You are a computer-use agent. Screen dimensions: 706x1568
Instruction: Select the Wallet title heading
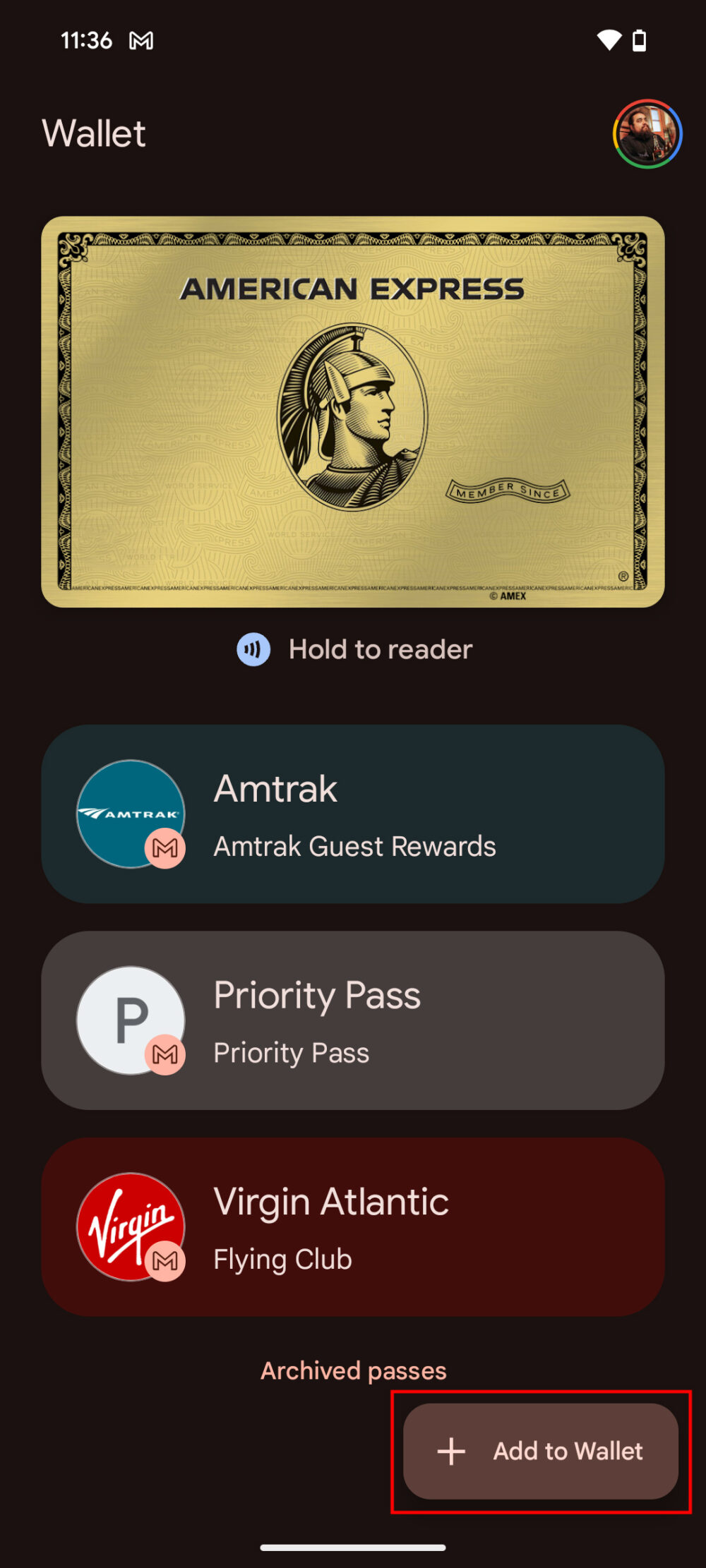(x=93, y=134)
